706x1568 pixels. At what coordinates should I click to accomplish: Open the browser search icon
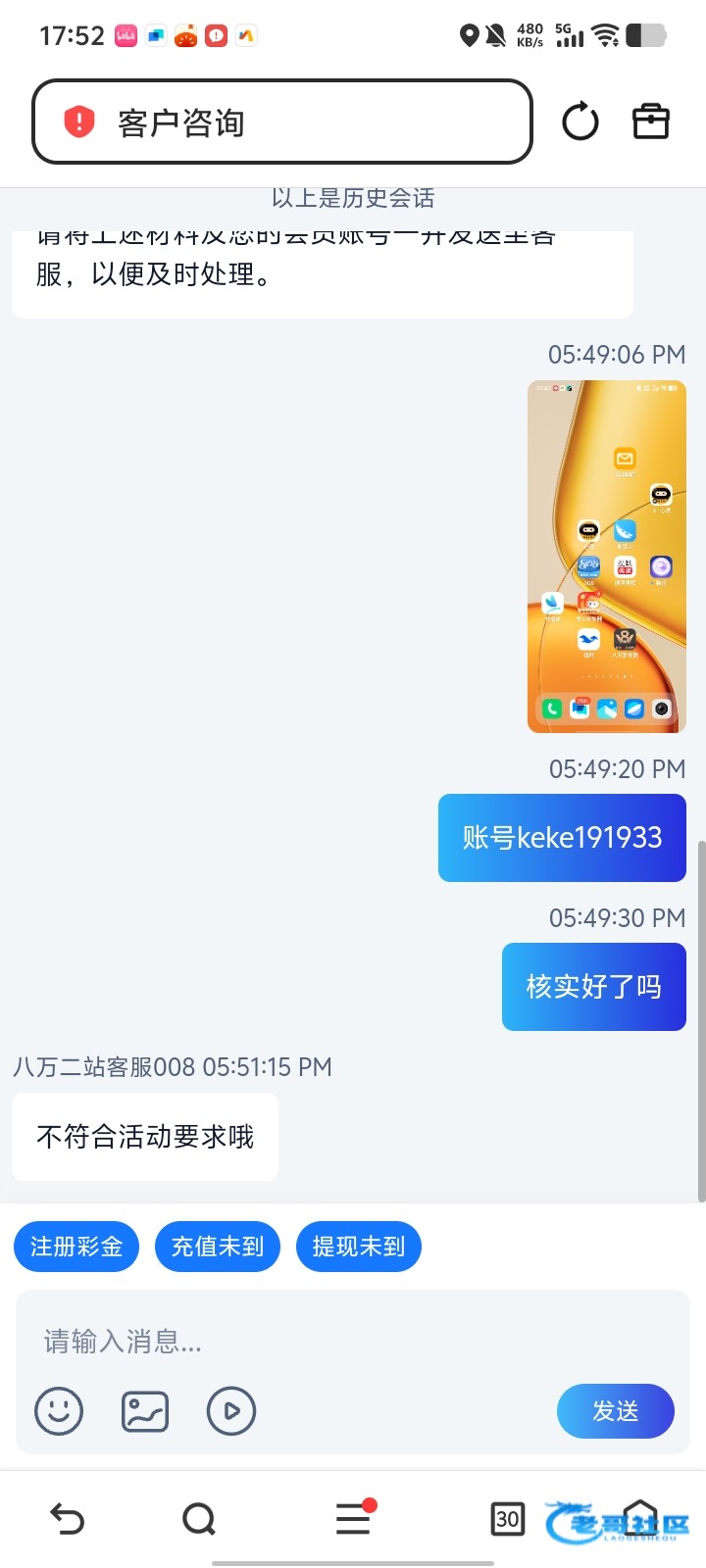(199, 1519)
